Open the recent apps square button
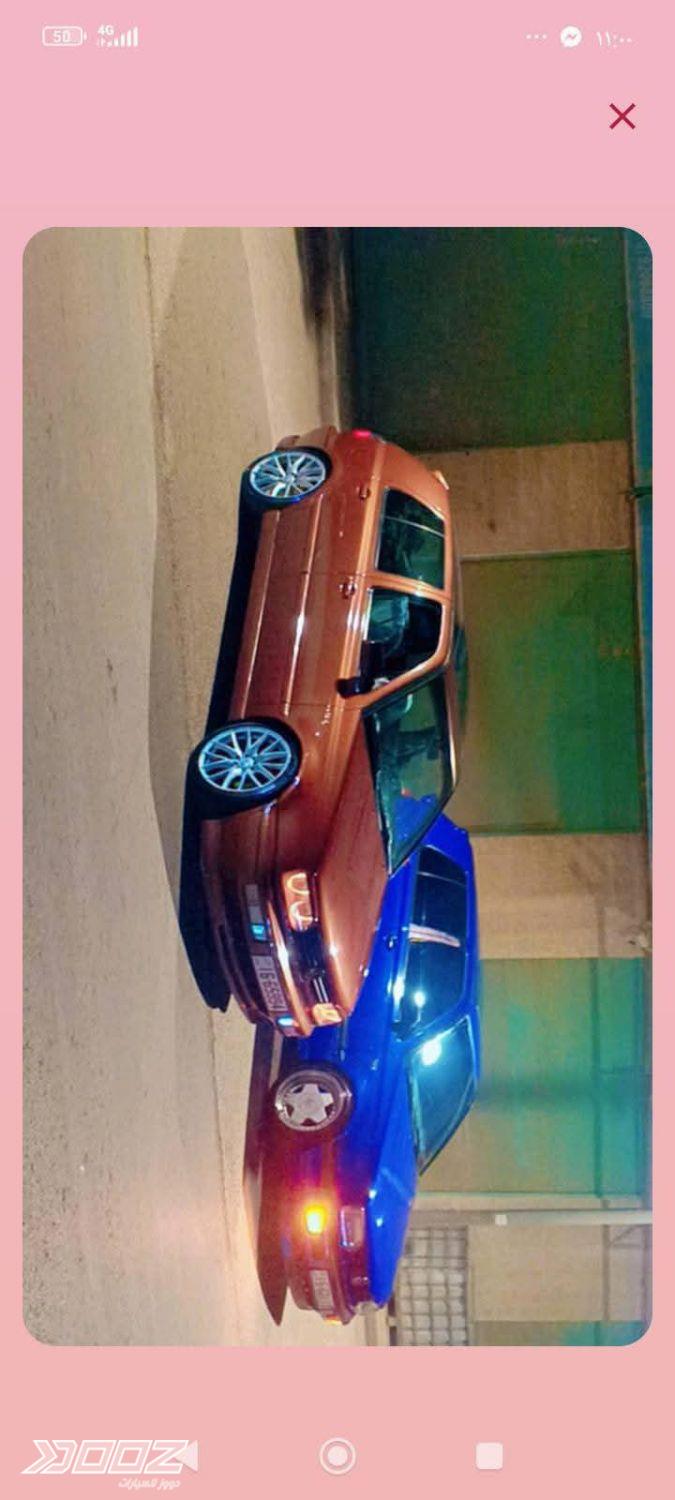This screenshot has height=1500, width=675. (x=489, y=1455)
